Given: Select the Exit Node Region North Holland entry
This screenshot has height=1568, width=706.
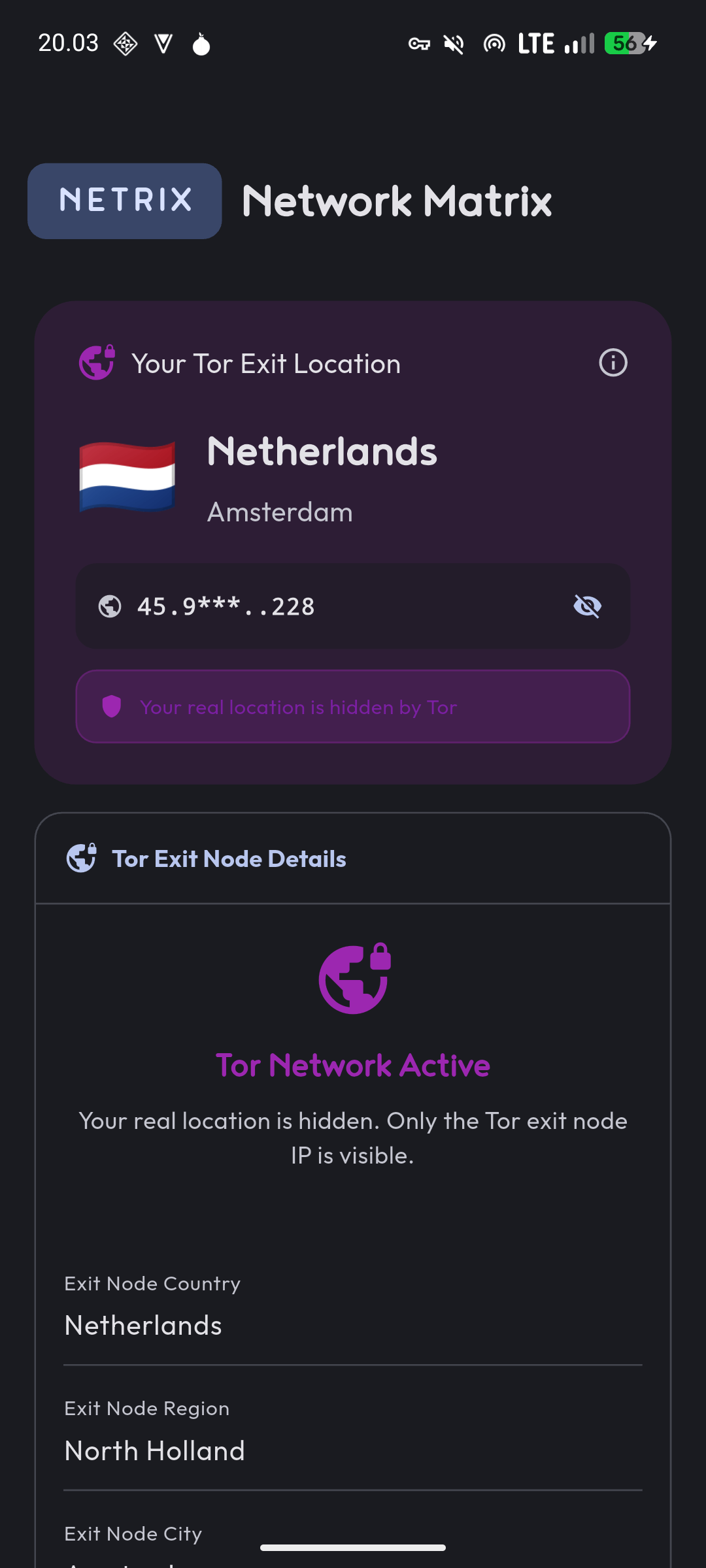Looking at the screenshot, I should (155, 1451).
